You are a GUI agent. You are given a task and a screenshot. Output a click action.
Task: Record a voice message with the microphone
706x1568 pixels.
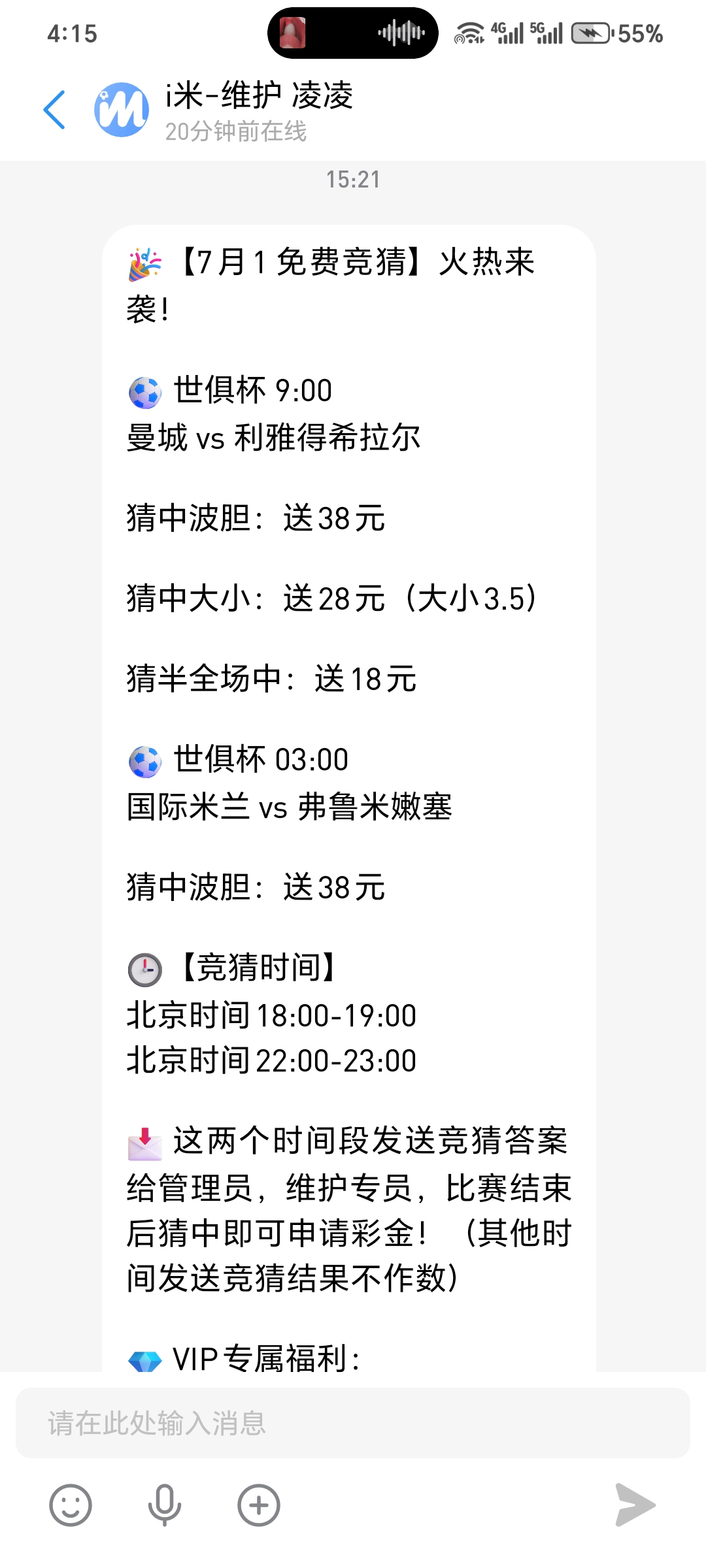coord(164,1505)
